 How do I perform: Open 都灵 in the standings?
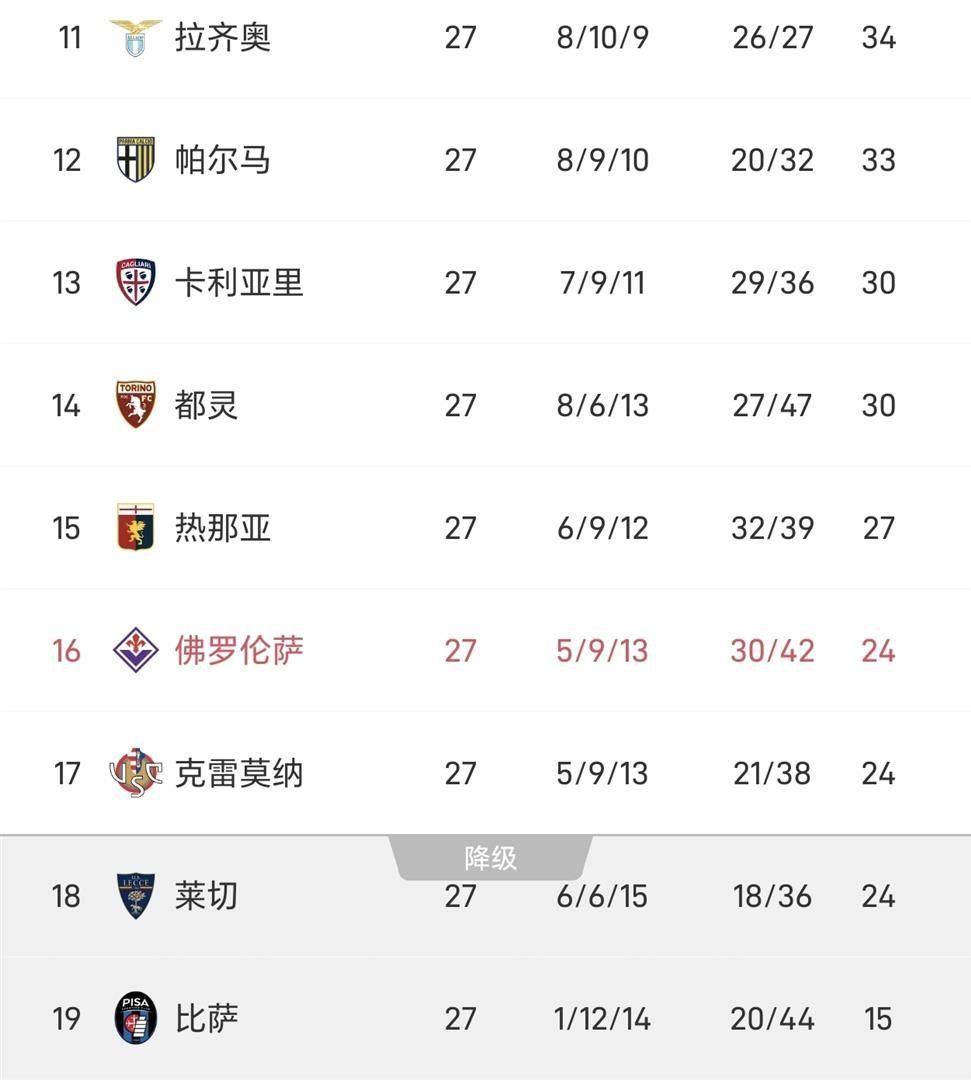click(x=206, y=405)
